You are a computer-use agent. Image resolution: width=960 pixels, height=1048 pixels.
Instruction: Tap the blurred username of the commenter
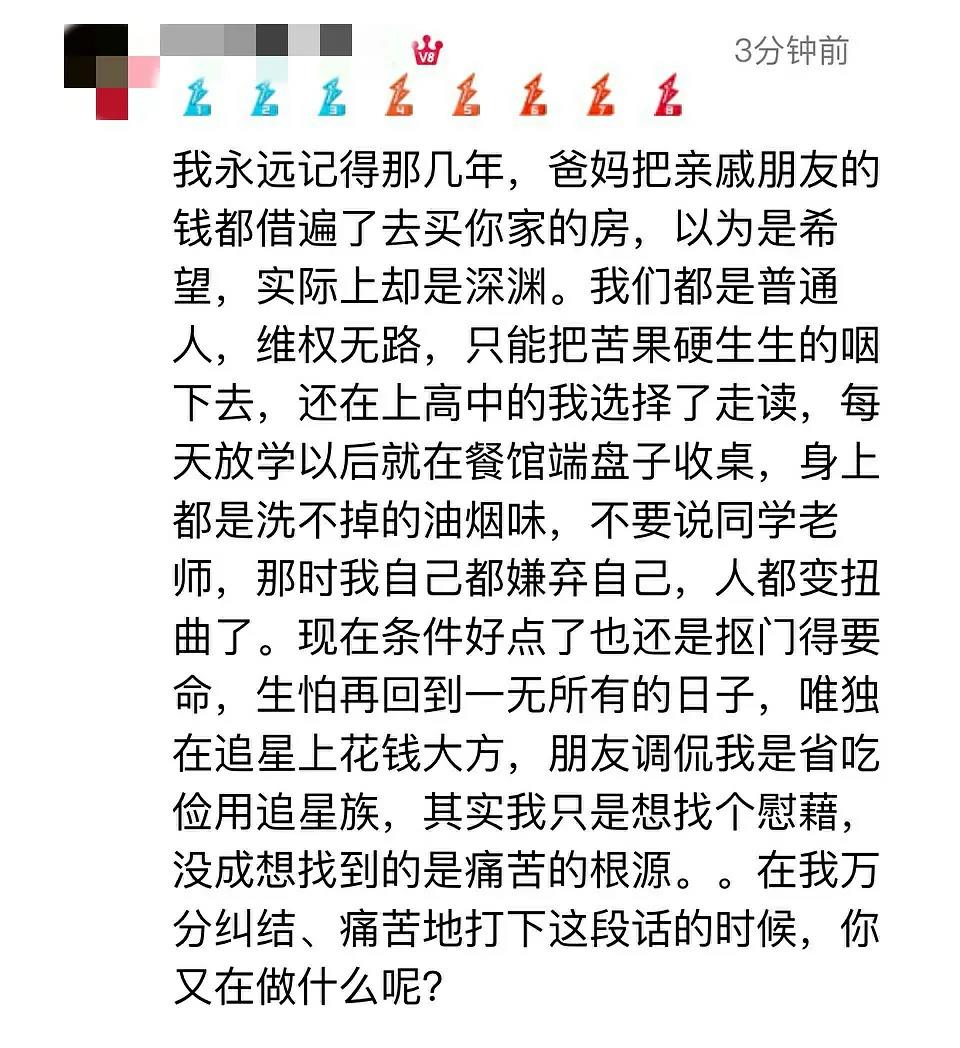click(256, 40)
